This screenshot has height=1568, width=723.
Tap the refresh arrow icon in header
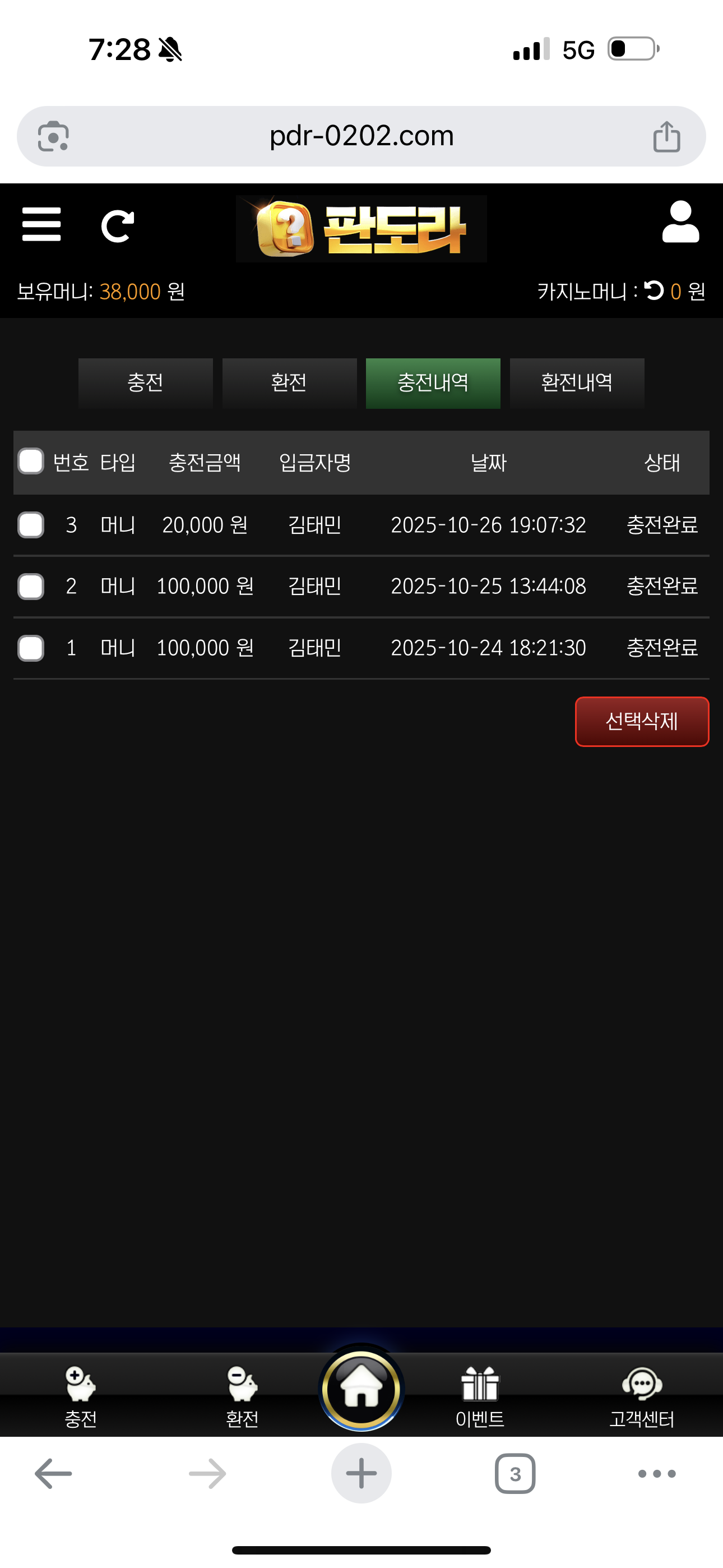coord(117,227)
